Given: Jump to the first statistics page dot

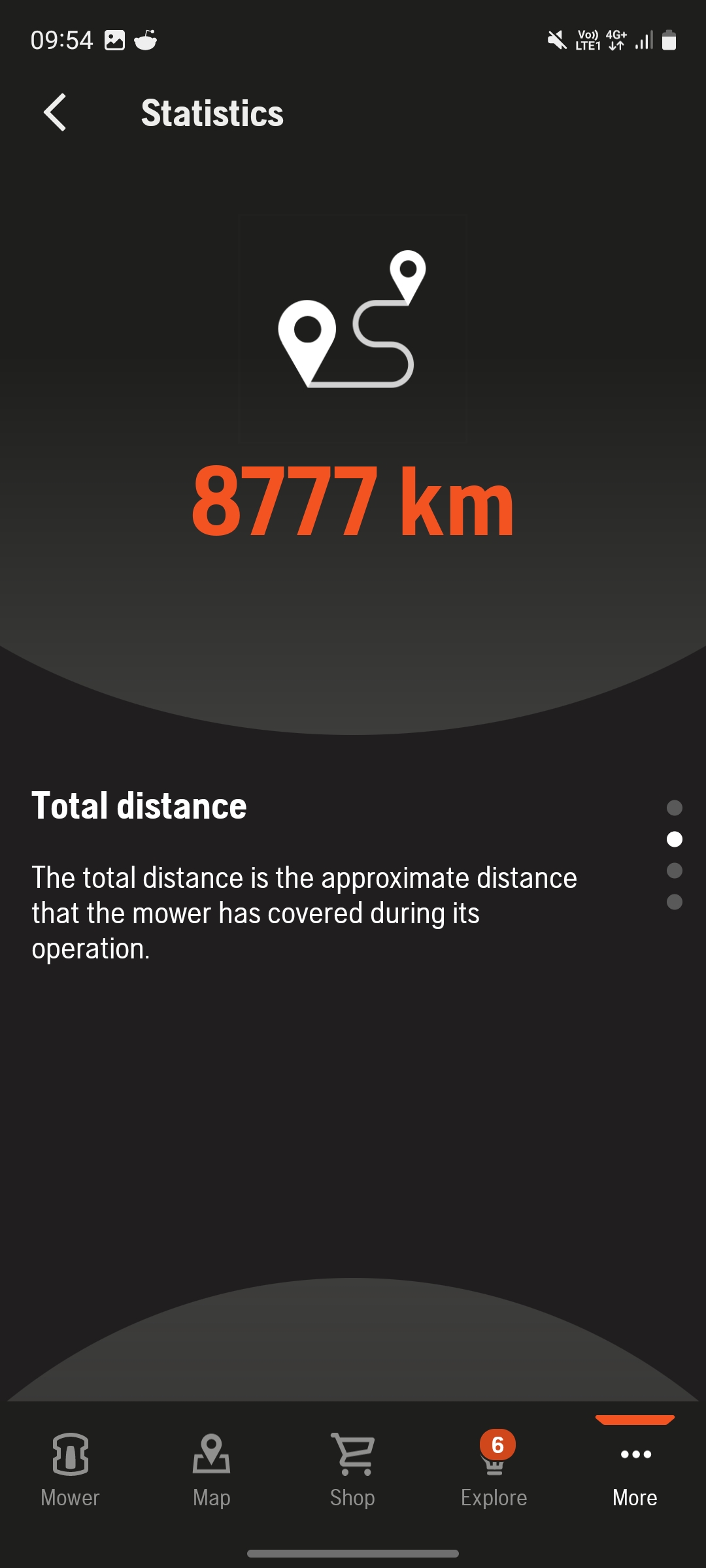Looking at the screenshot, I should 675,808.
